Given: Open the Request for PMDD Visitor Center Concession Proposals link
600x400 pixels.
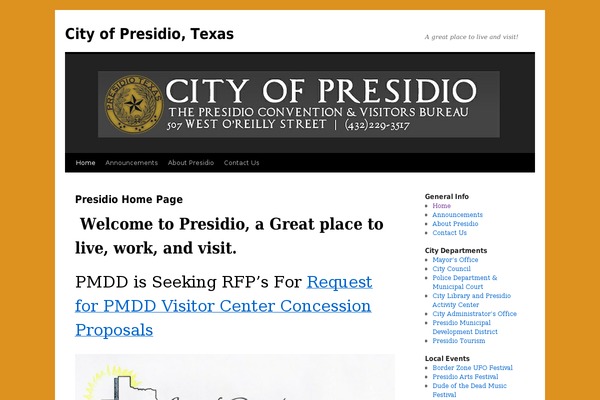Looking at the screenshot, I should tap(223, 305).
